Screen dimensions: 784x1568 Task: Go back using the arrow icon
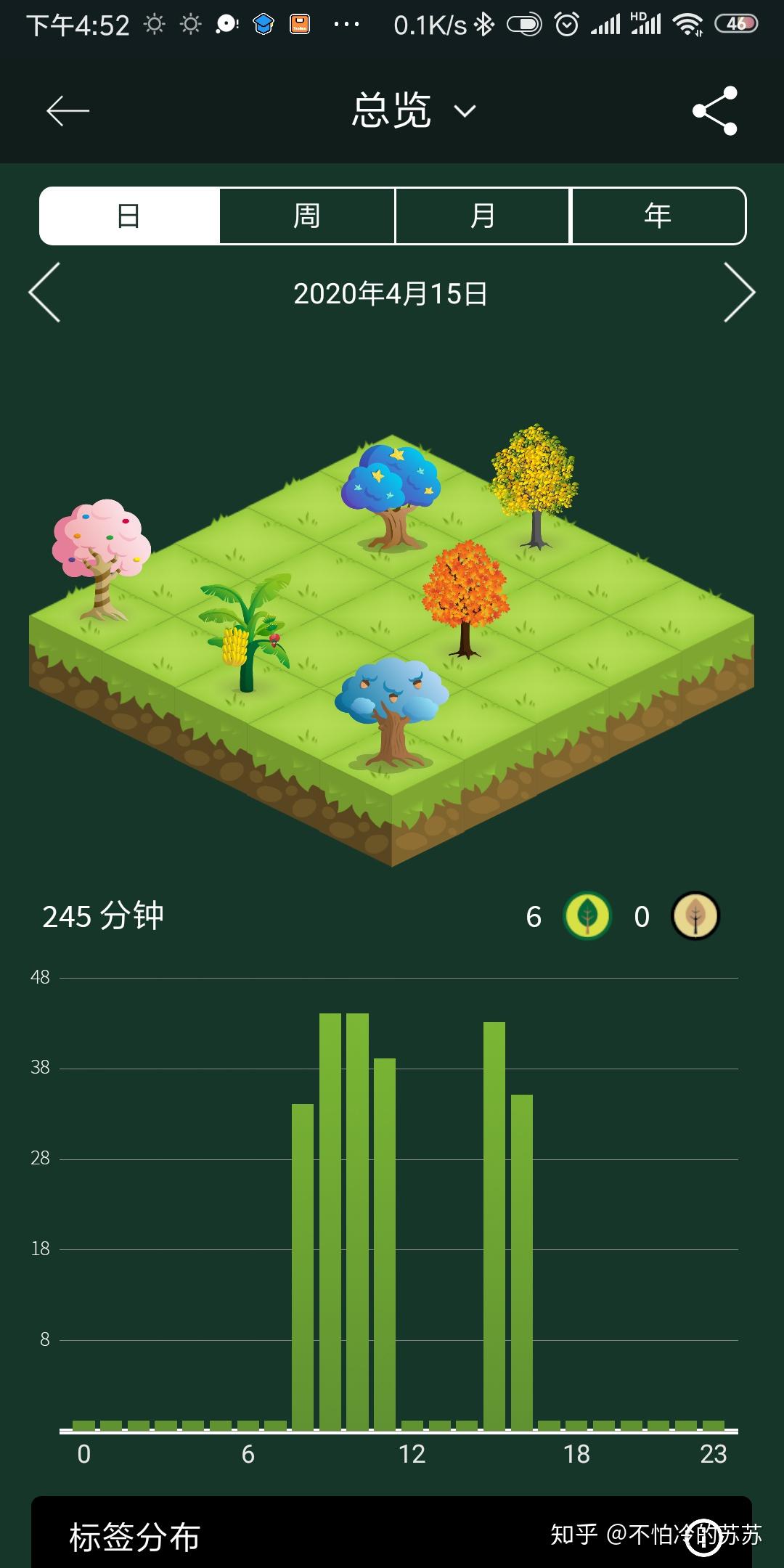(68, 111)
